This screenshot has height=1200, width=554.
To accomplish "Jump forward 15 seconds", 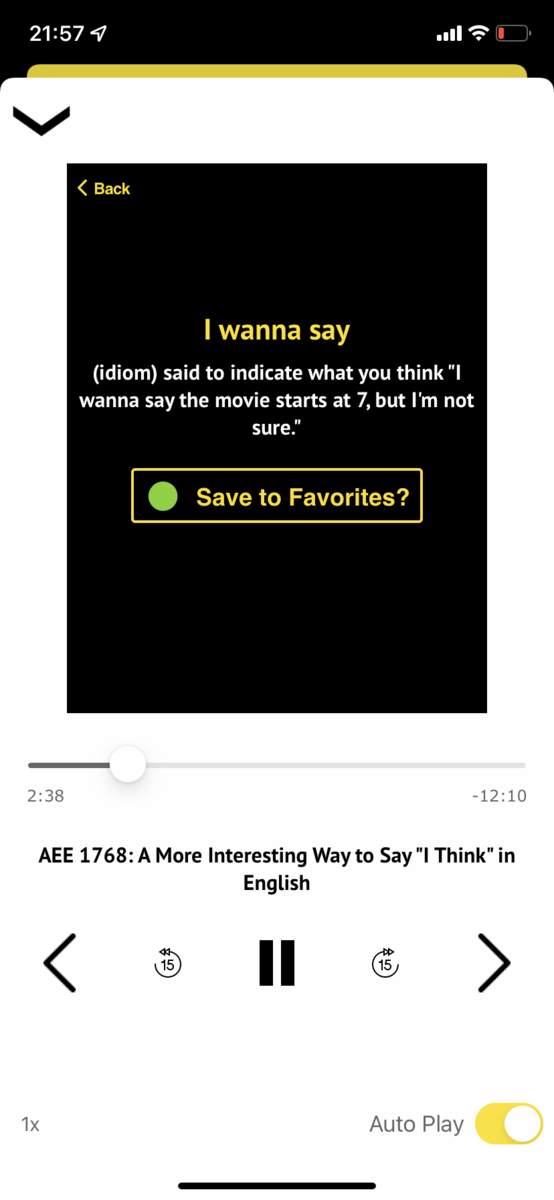I will pyautogui.click(x=386, y=962).
